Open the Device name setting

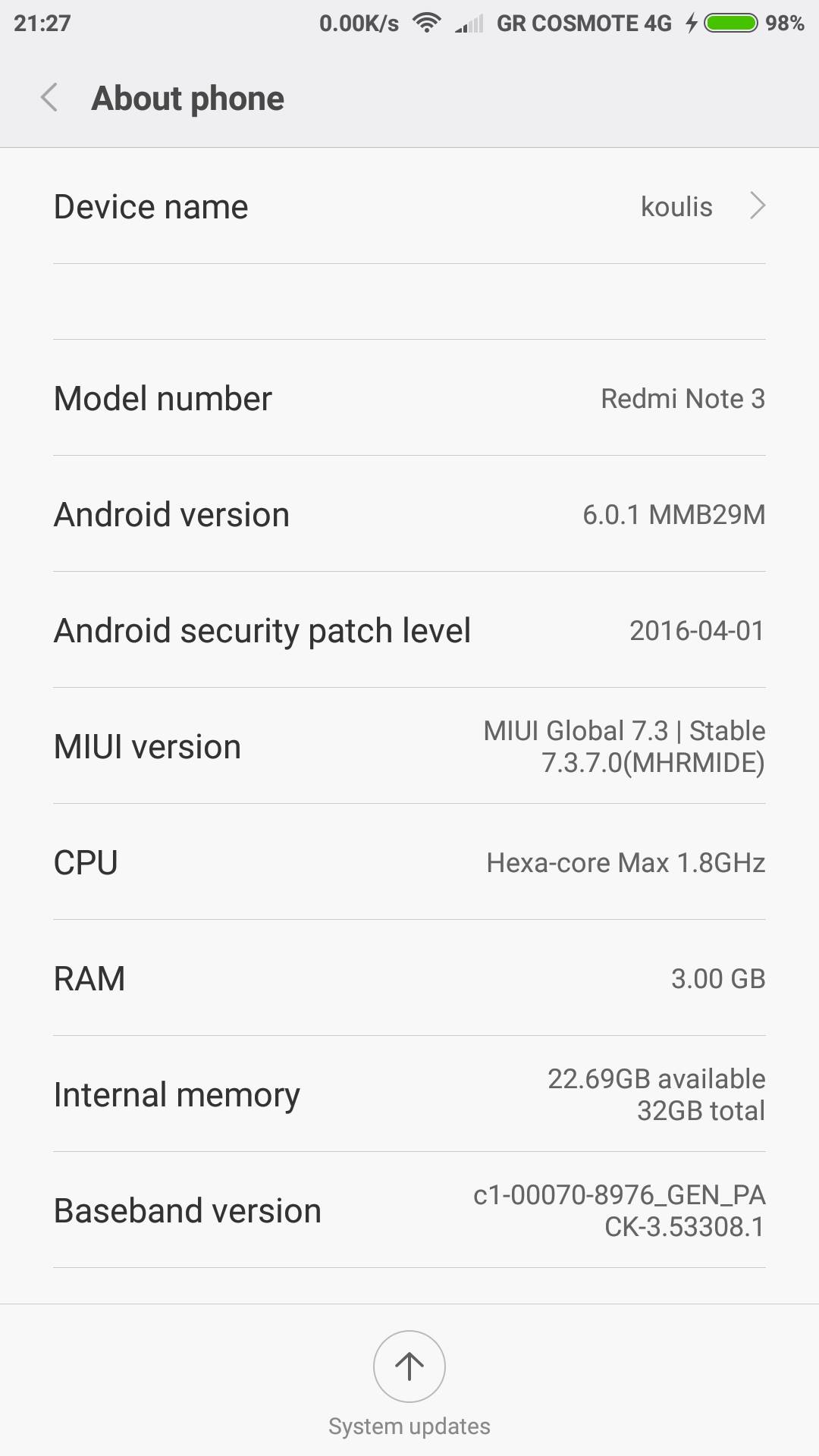click(409, 206)
